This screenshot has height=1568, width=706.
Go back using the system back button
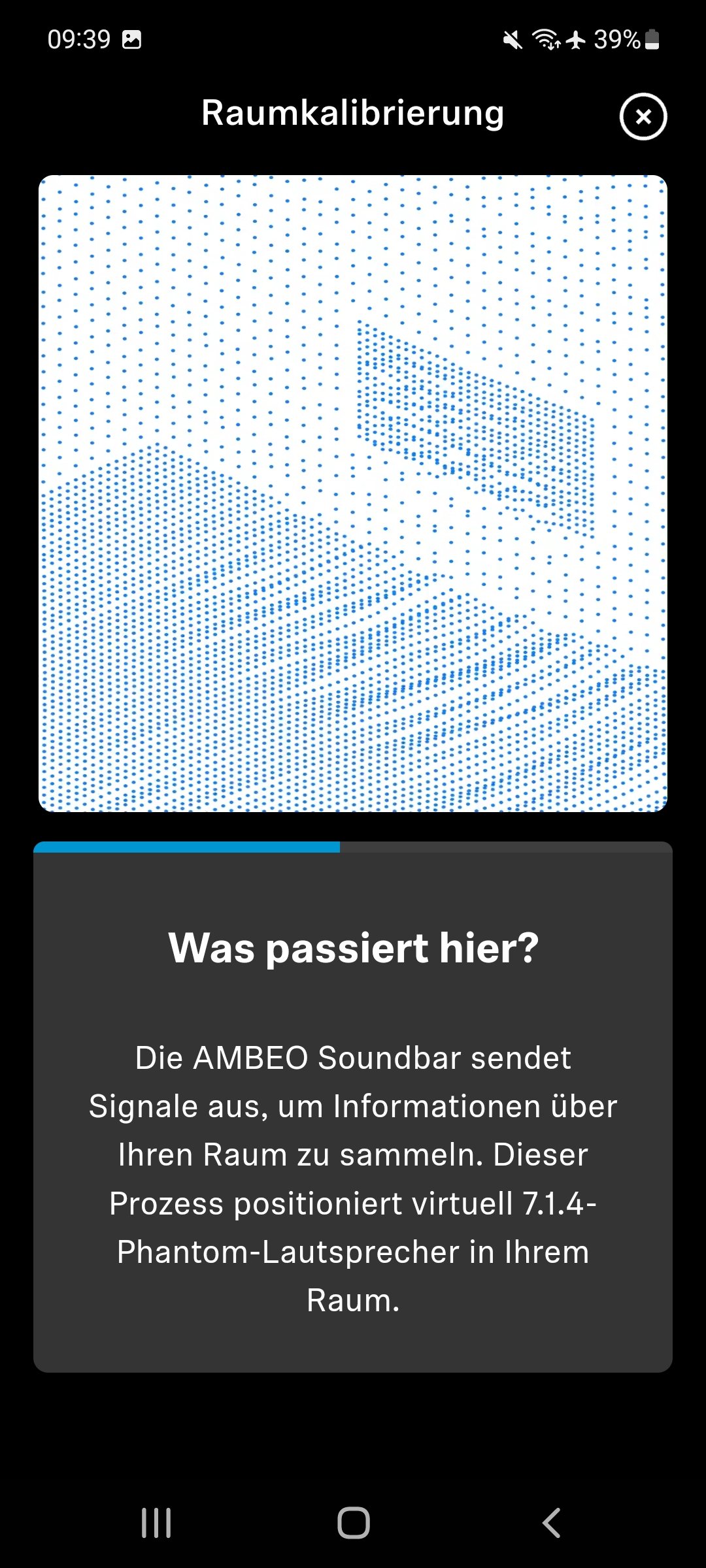[x=551, y=1523]
